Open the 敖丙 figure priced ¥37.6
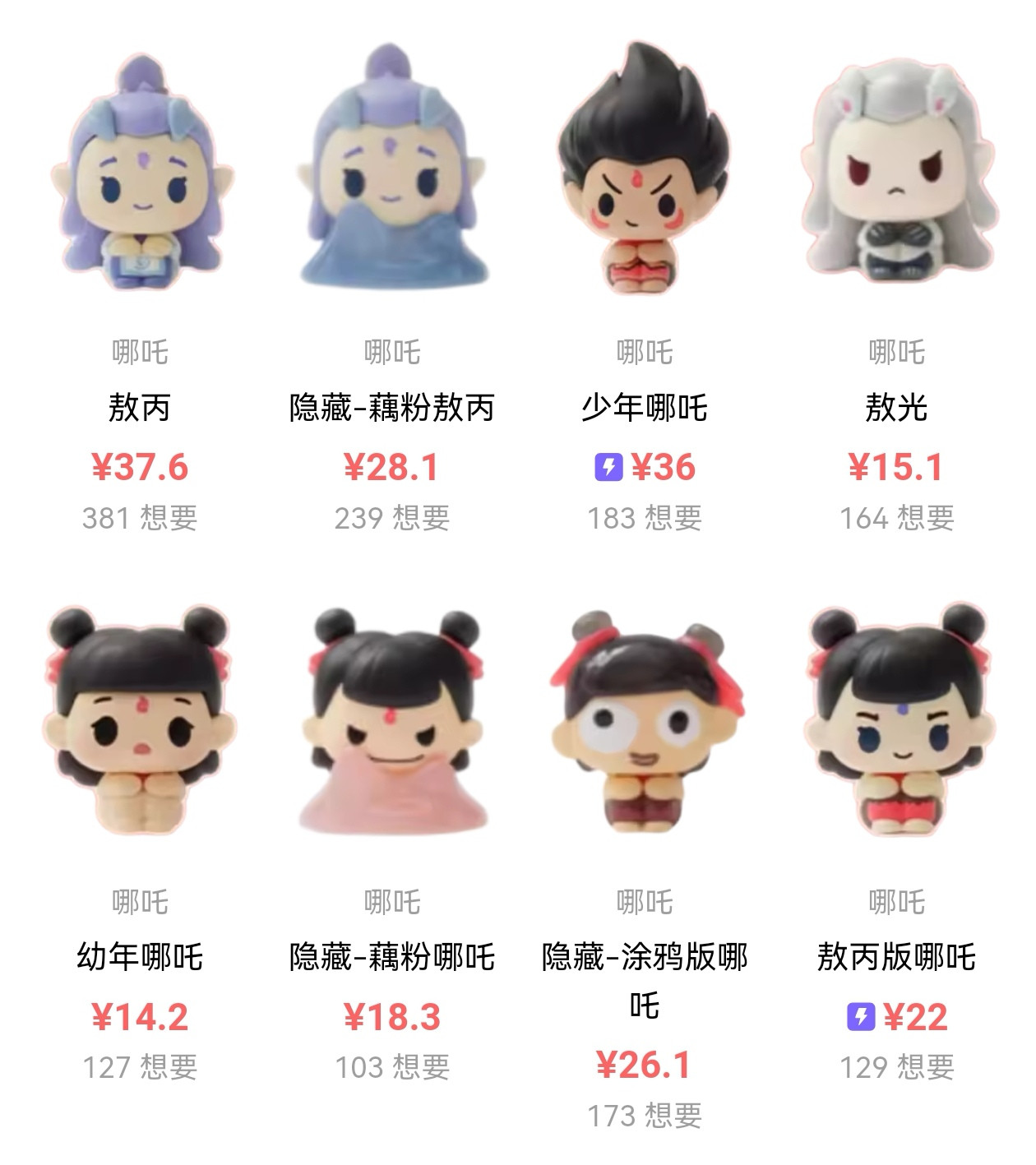1036x1165 pixels. [140, 173]
